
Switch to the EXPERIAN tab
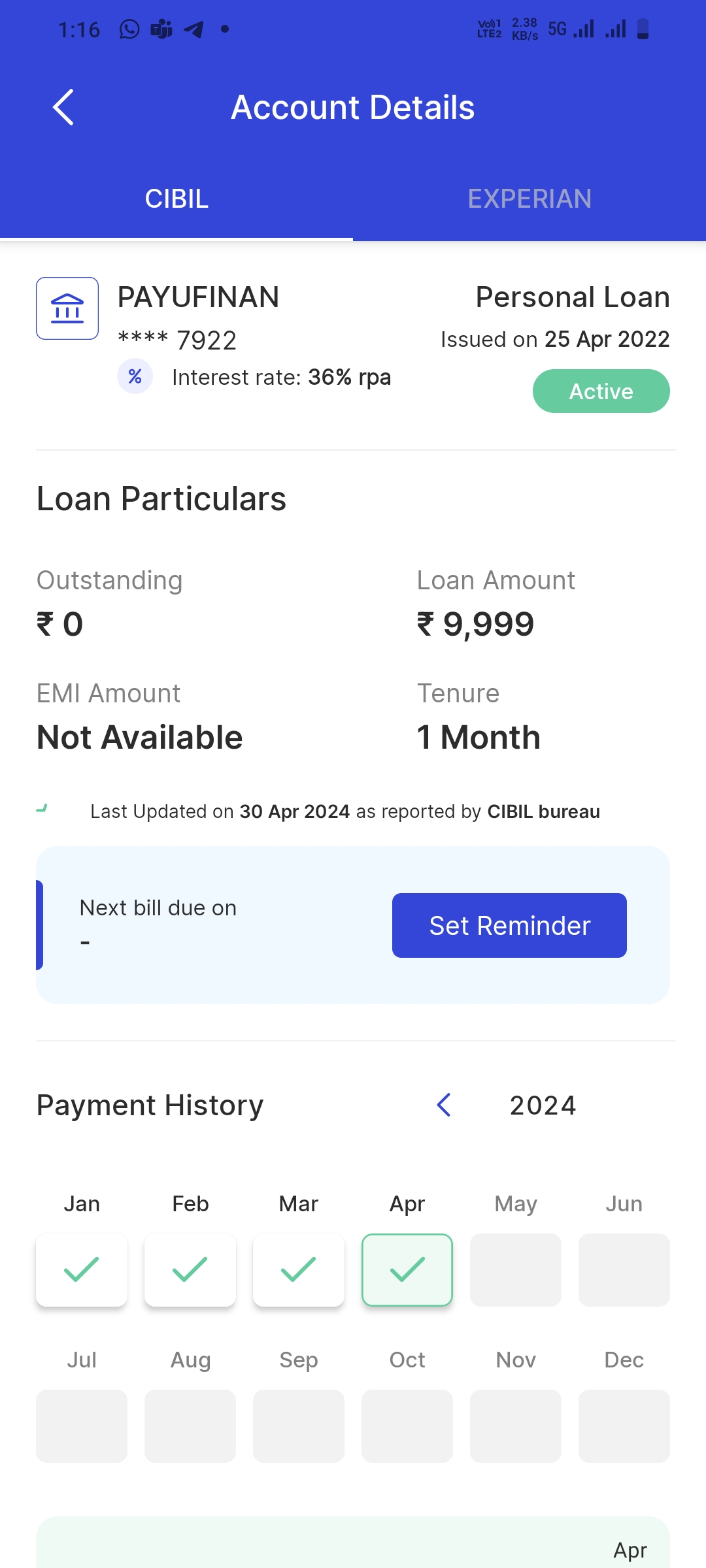pos(529,199)
